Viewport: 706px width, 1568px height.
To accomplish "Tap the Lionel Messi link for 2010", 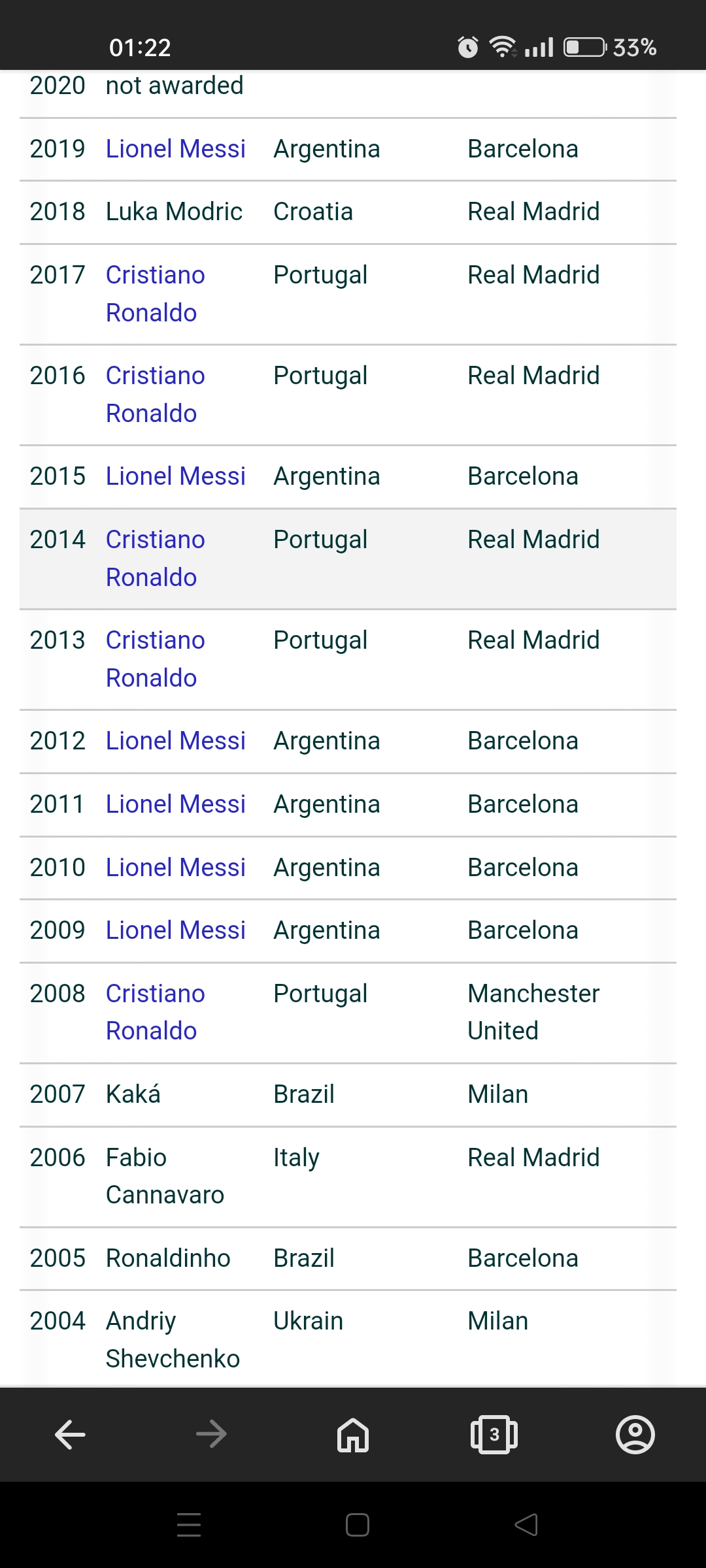I will coord(176,868).
